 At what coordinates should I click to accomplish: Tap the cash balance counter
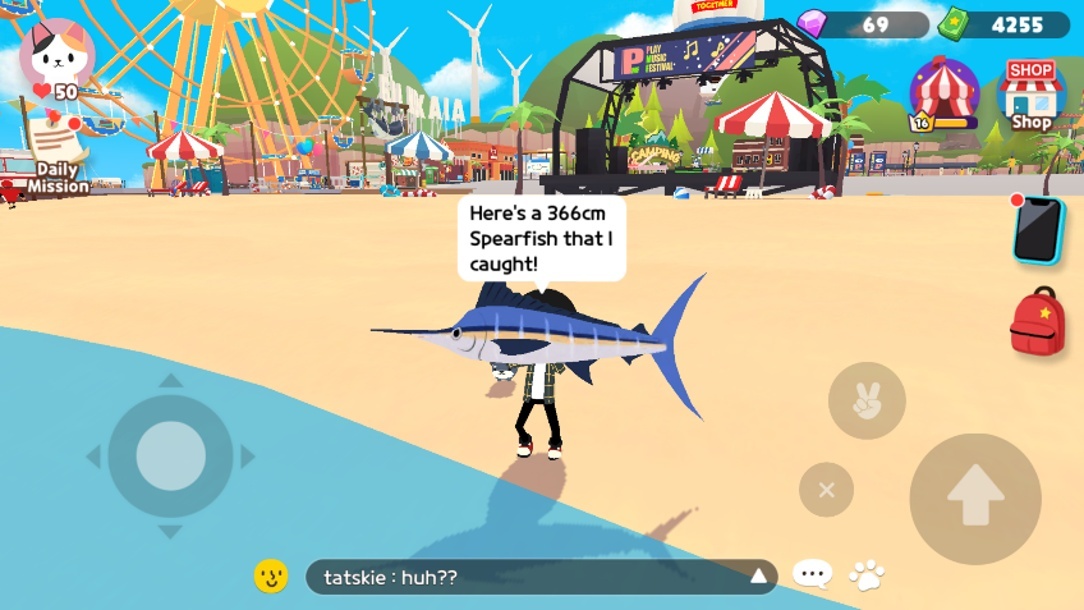(x=1005, y=24)
